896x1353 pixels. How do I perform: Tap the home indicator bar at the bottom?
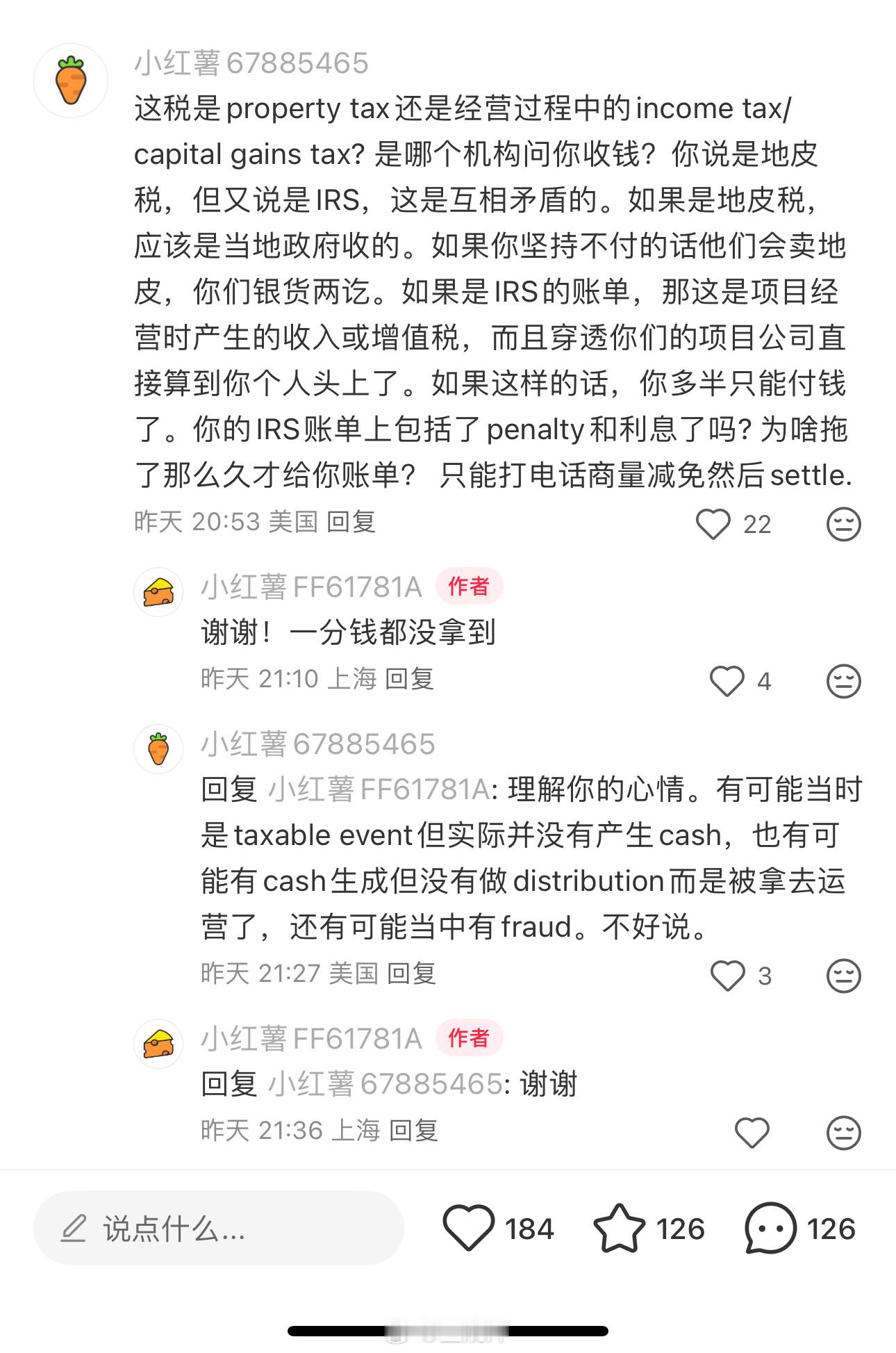448,1331
